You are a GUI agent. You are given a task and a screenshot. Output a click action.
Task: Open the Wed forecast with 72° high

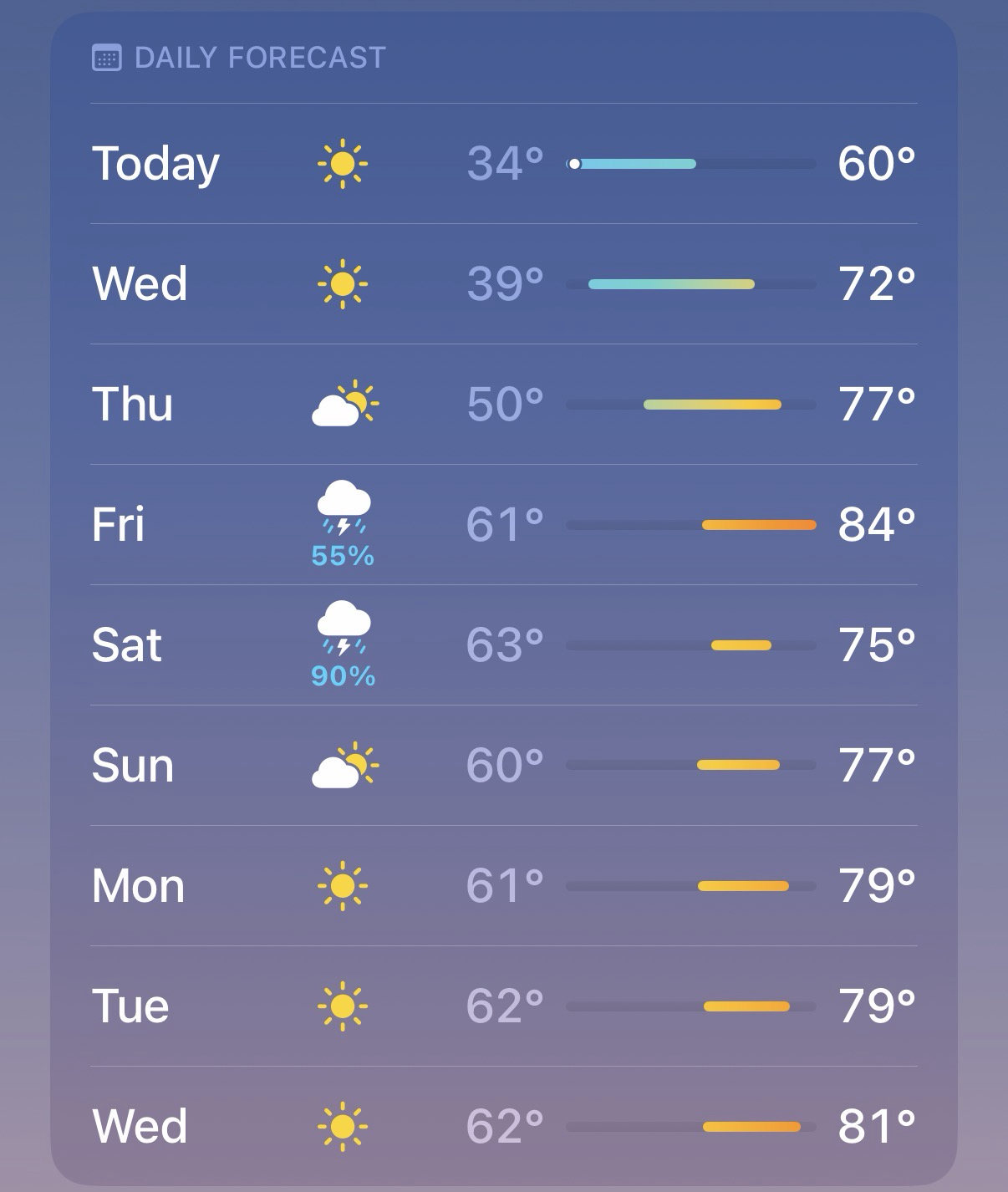click(x=503, y=284)
